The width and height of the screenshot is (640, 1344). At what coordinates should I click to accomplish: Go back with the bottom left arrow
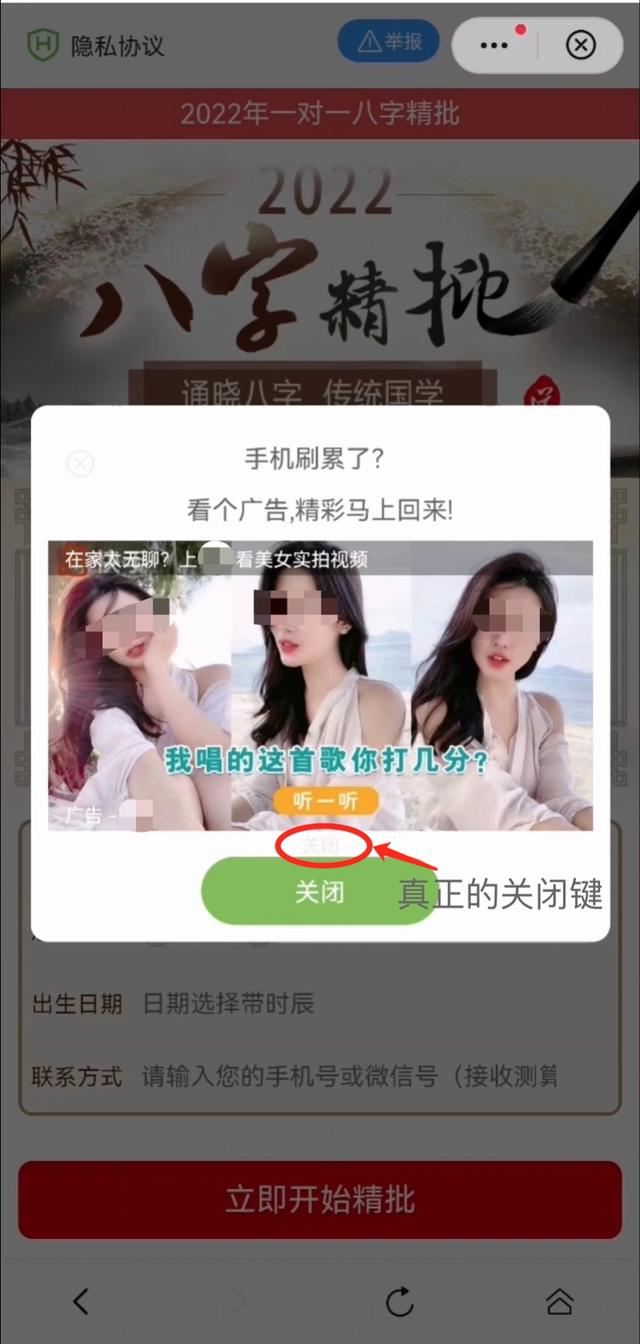[x=81, y=1301]
